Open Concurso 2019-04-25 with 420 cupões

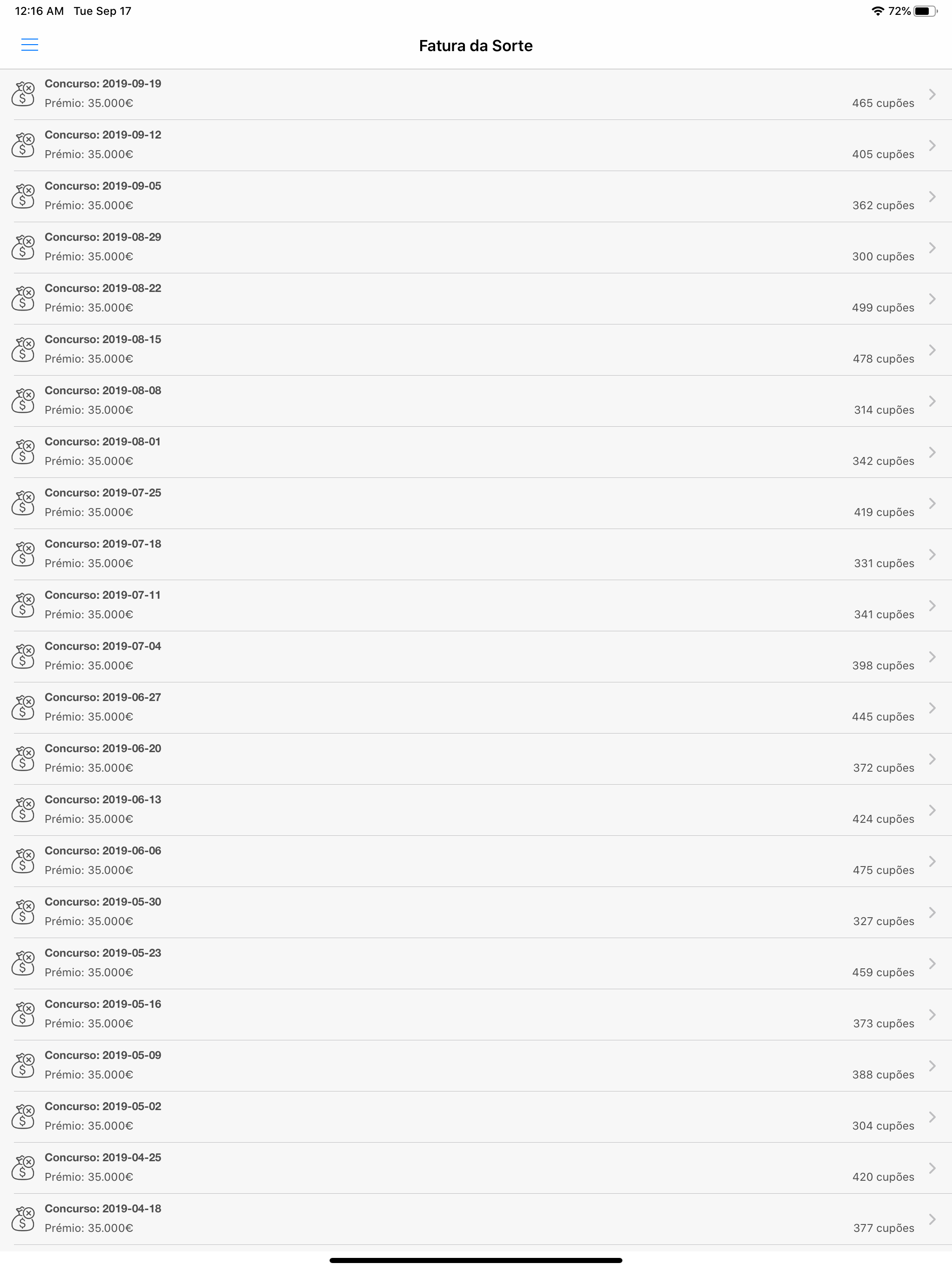(x=476, y=1167)
